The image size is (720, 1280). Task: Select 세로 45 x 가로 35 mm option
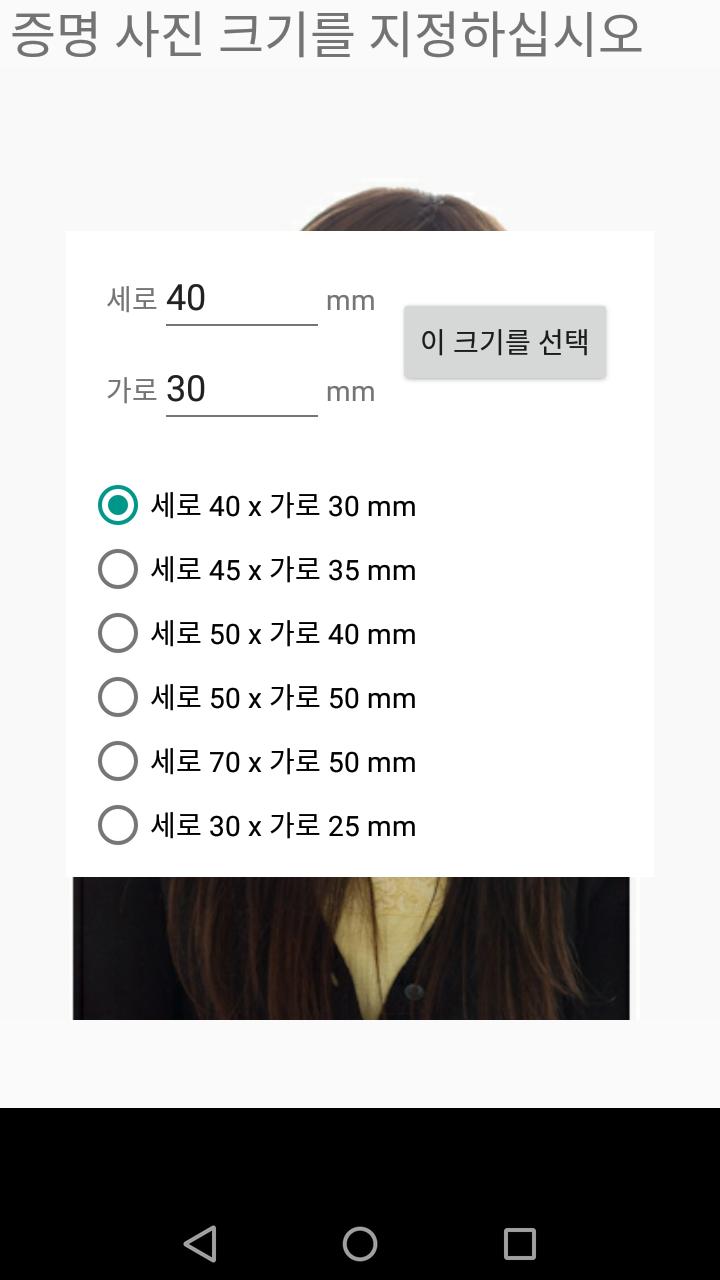click(x=257, y=569)
